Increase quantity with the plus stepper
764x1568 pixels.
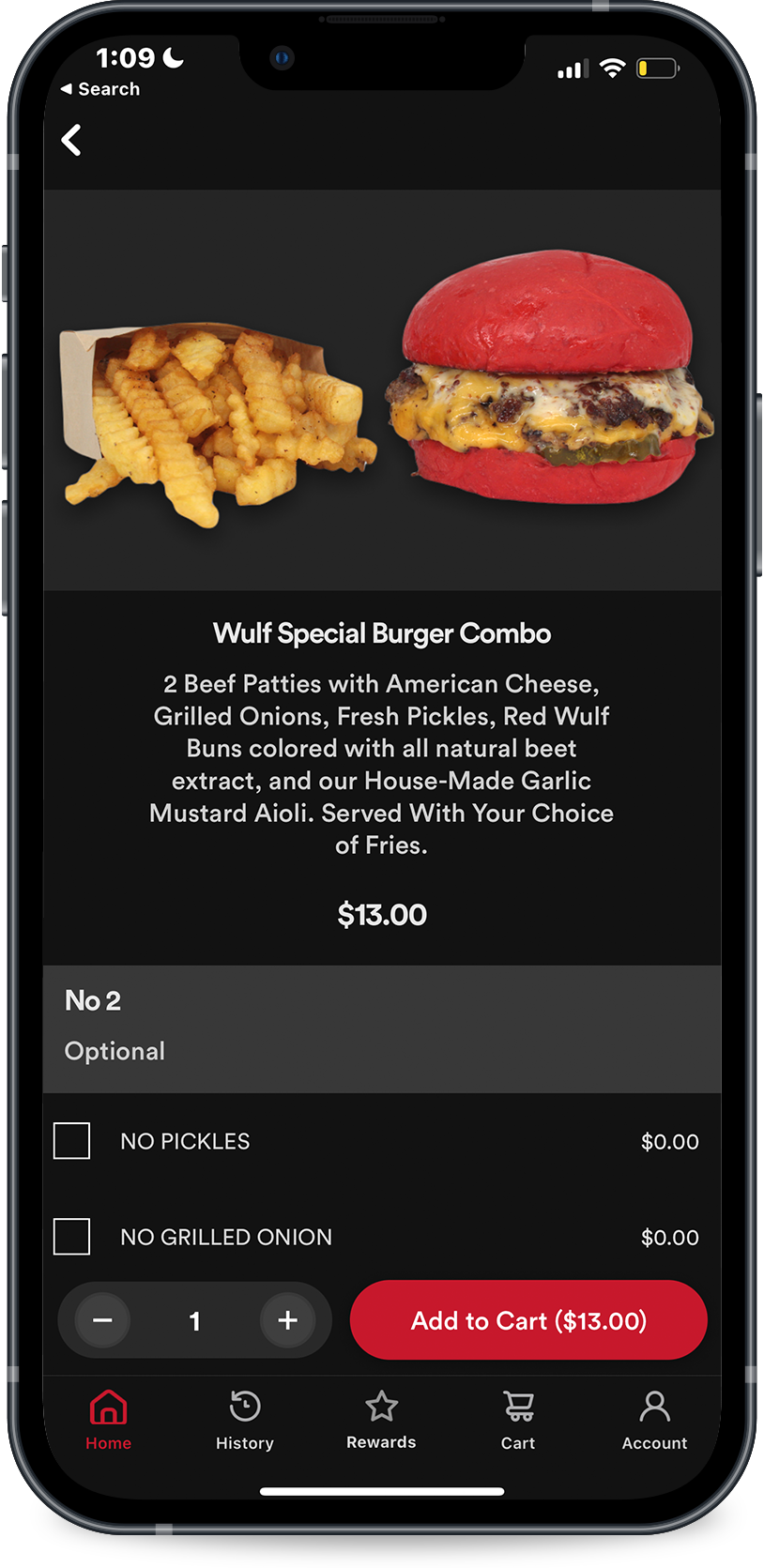click(x=287, y=1320)
